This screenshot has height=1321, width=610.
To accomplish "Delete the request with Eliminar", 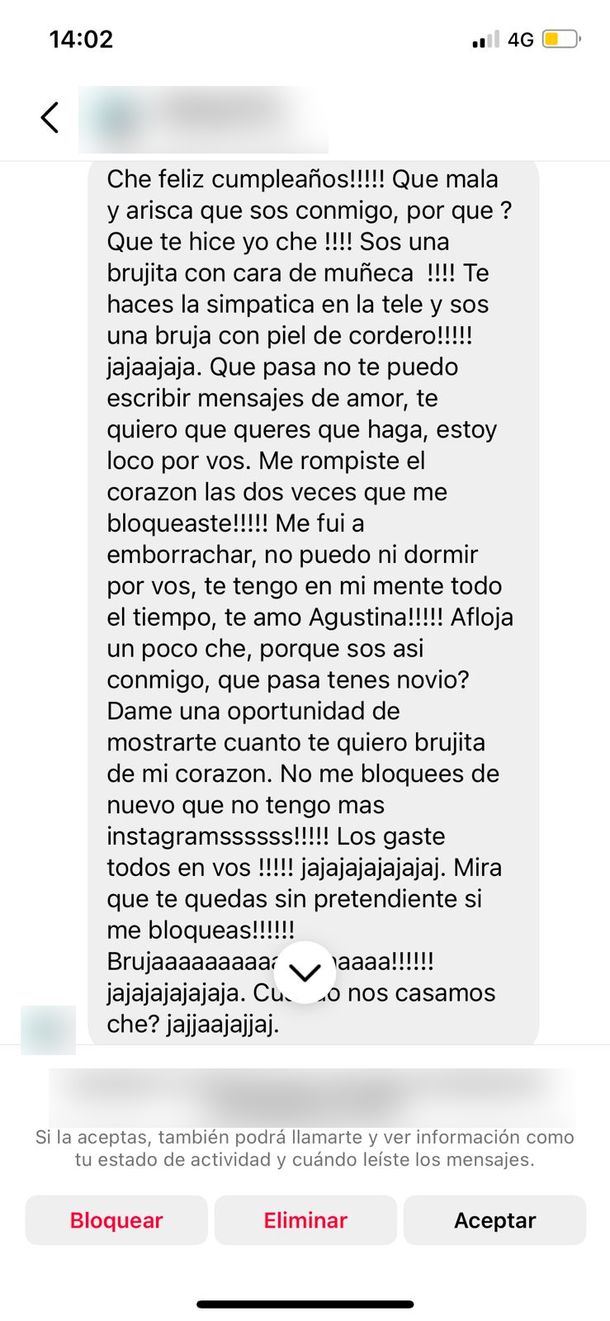I will pyautogui.click(x=305, y=1220).
